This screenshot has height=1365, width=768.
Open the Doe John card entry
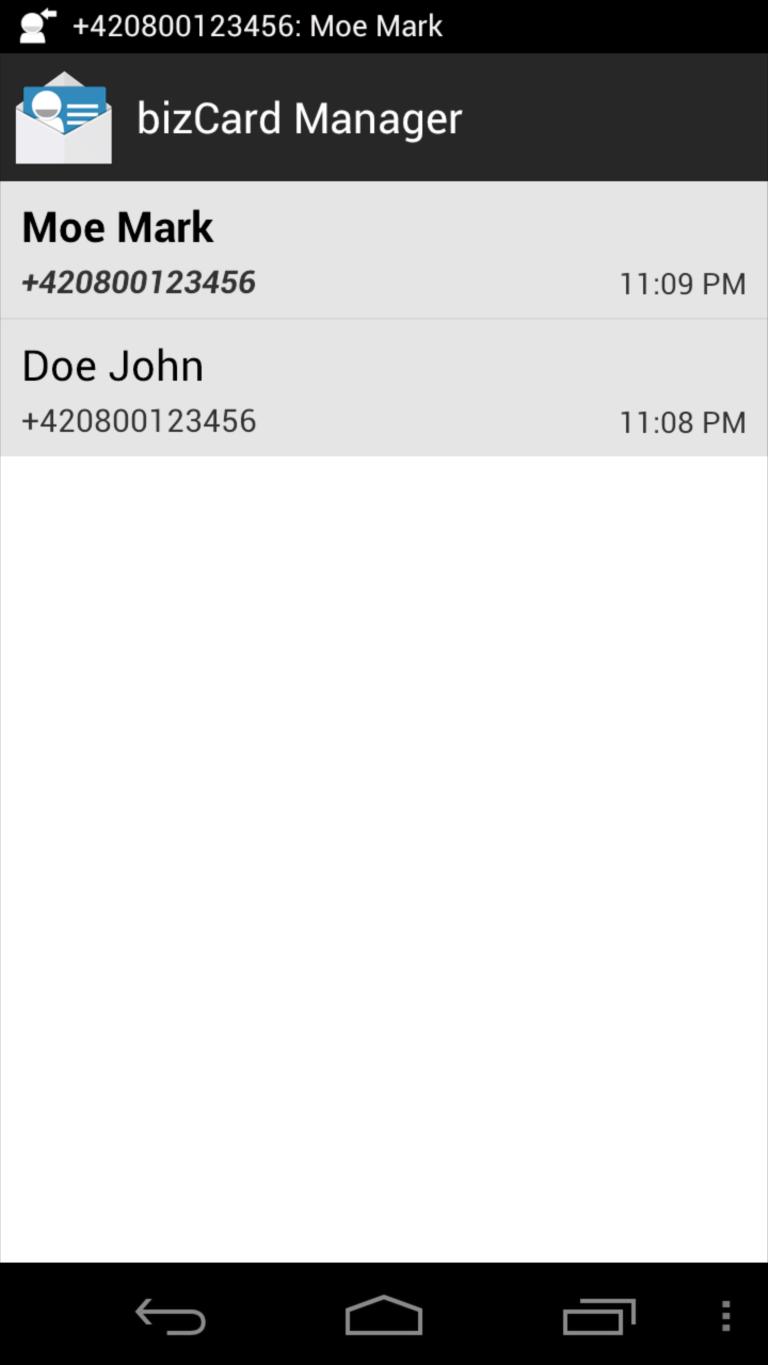pyautogui.click(x=383, y=389)
